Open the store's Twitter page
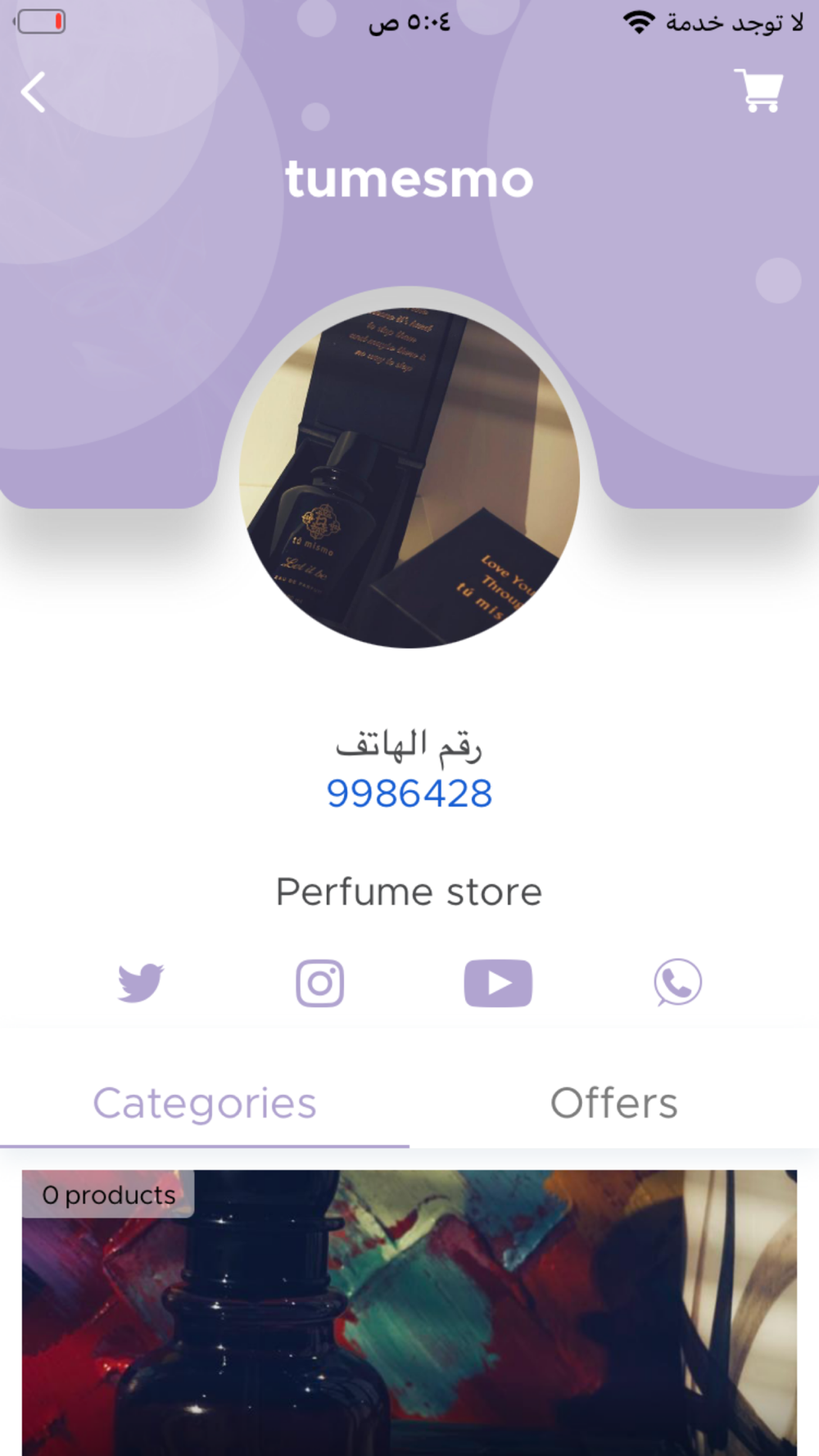 coord(141,982)
